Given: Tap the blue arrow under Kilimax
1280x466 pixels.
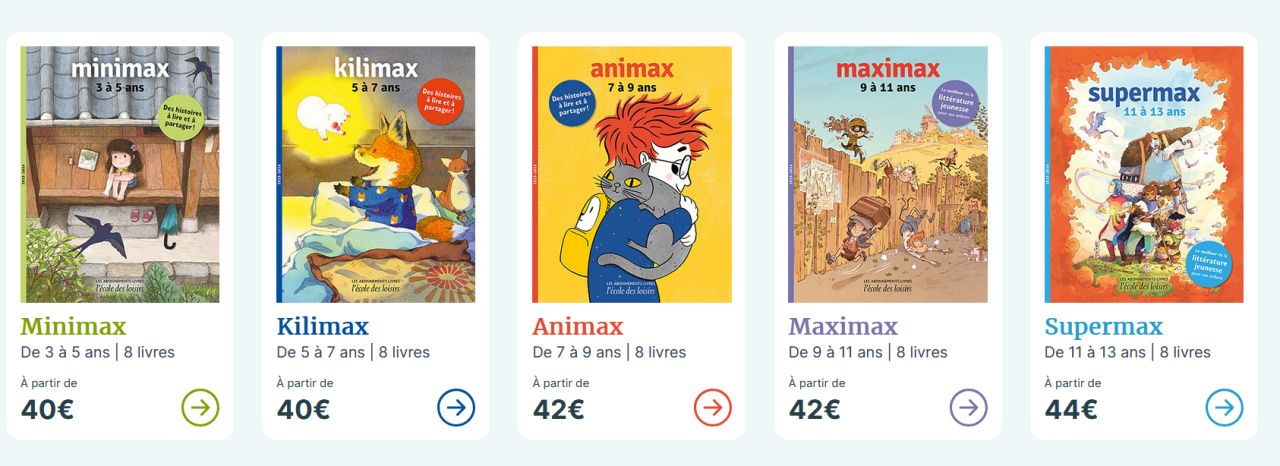Looking at the screenshot, I should 456,407.
